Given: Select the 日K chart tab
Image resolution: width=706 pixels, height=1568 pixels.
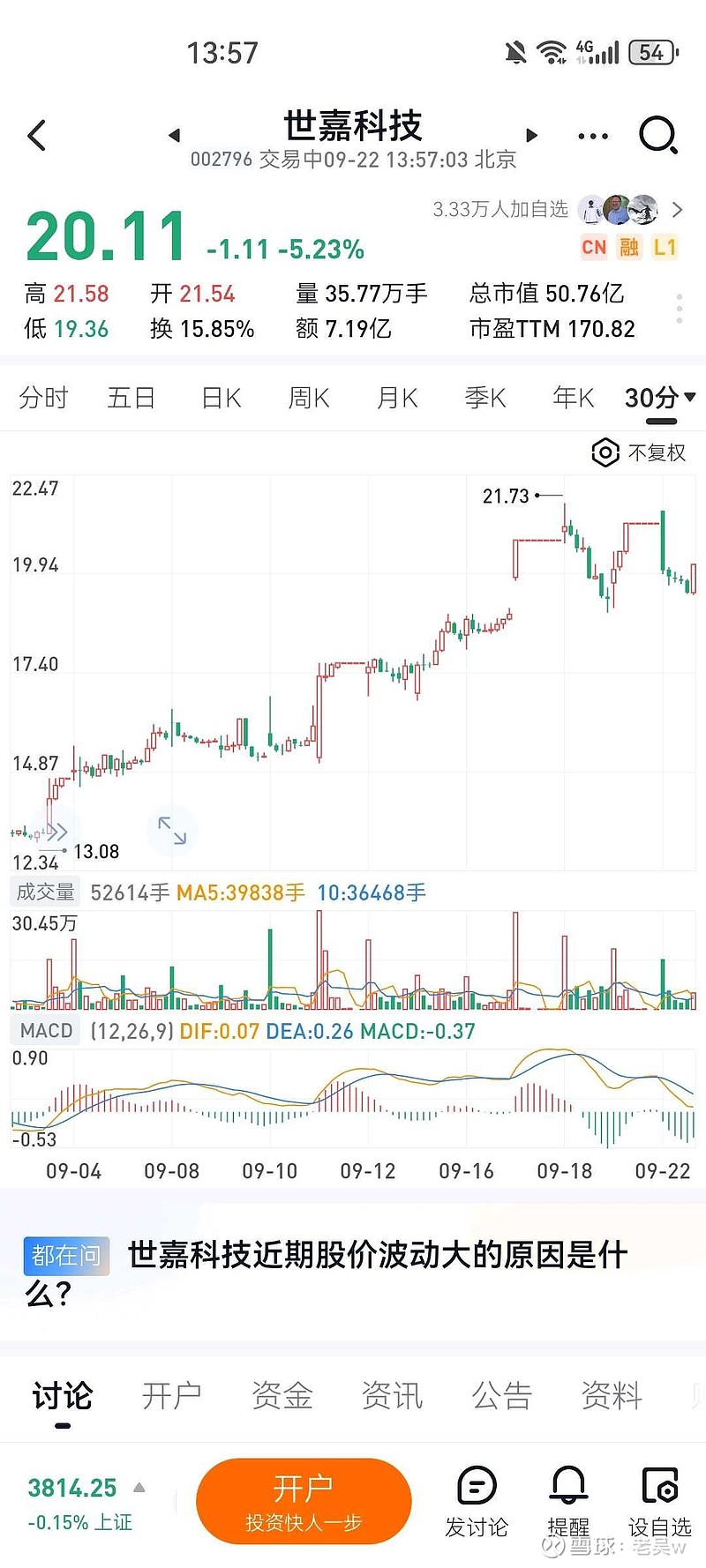Looking at the screenshot, I should [x=221, y=399].
